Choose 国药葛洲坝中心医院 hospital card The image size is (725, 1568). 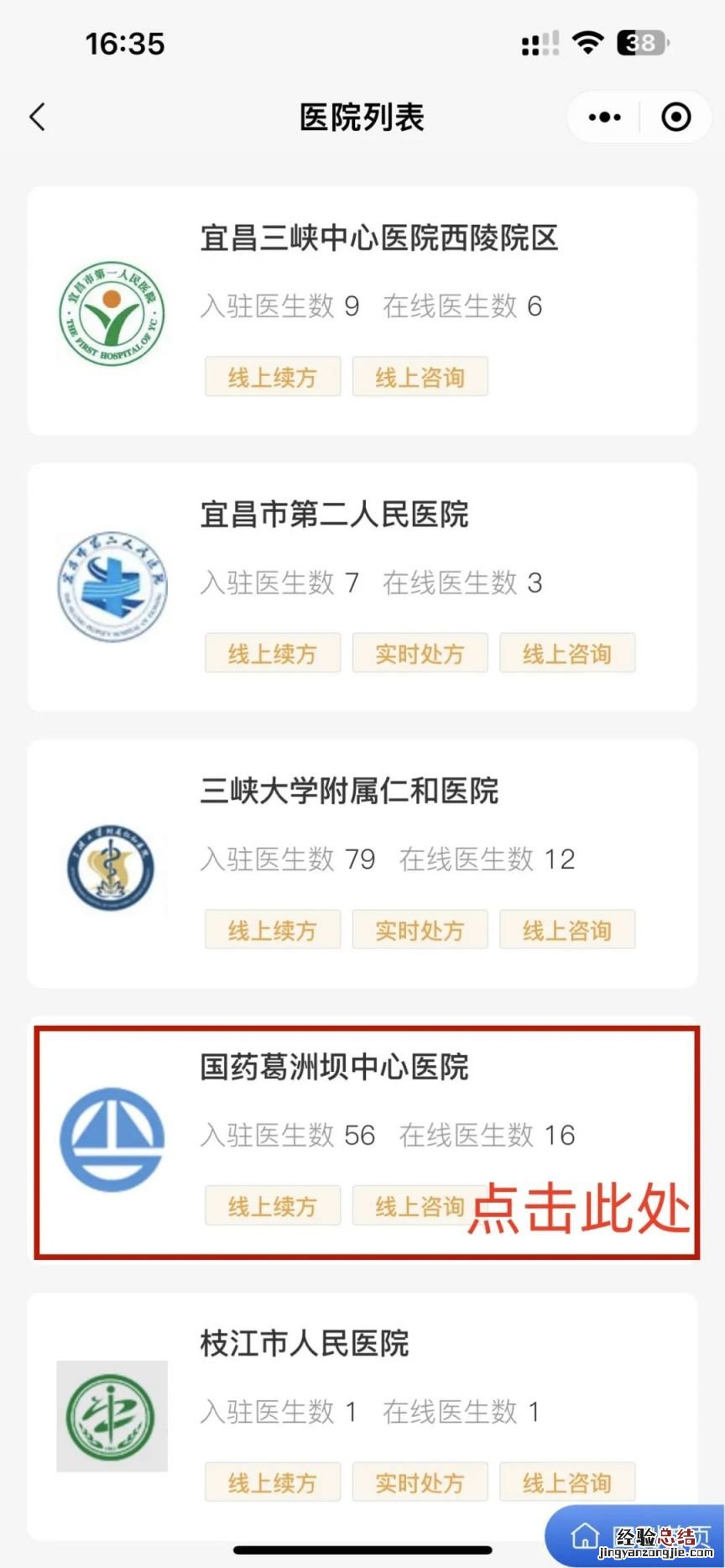362,1139
